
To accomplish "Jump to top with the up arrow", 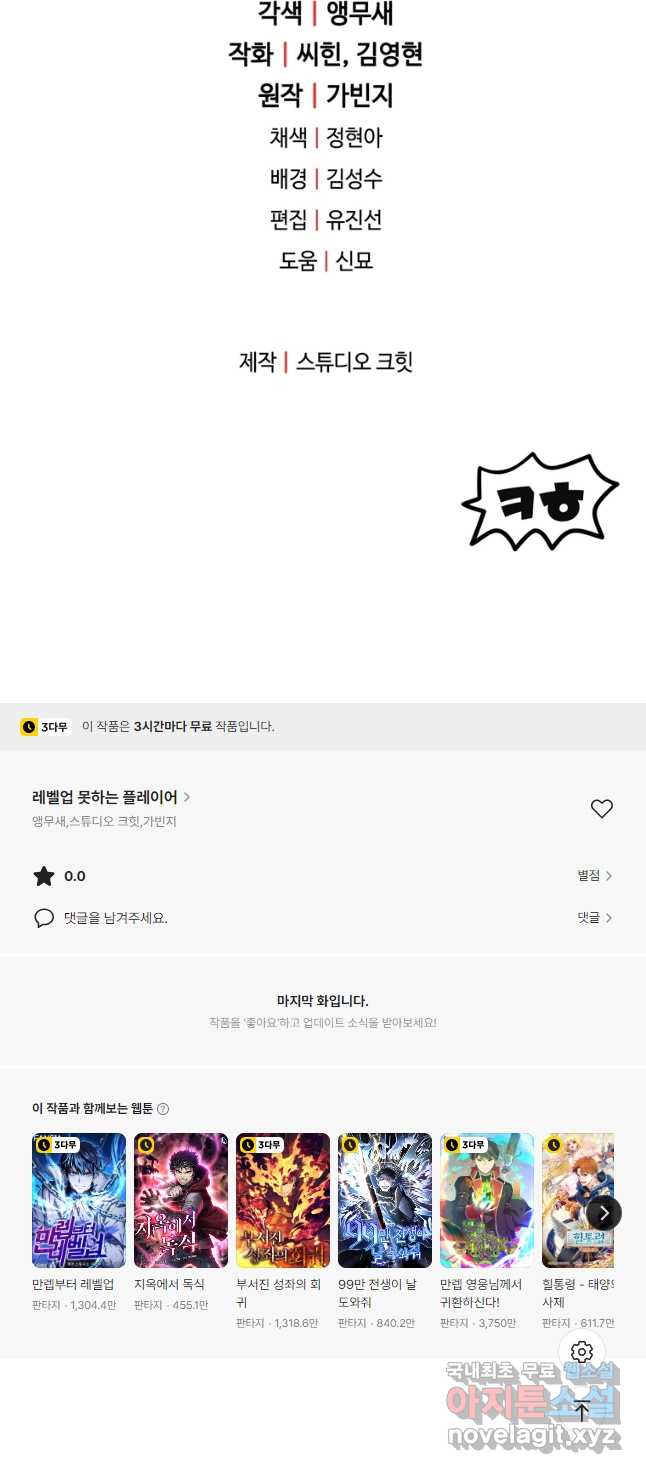I will (x=582, y=1411).
